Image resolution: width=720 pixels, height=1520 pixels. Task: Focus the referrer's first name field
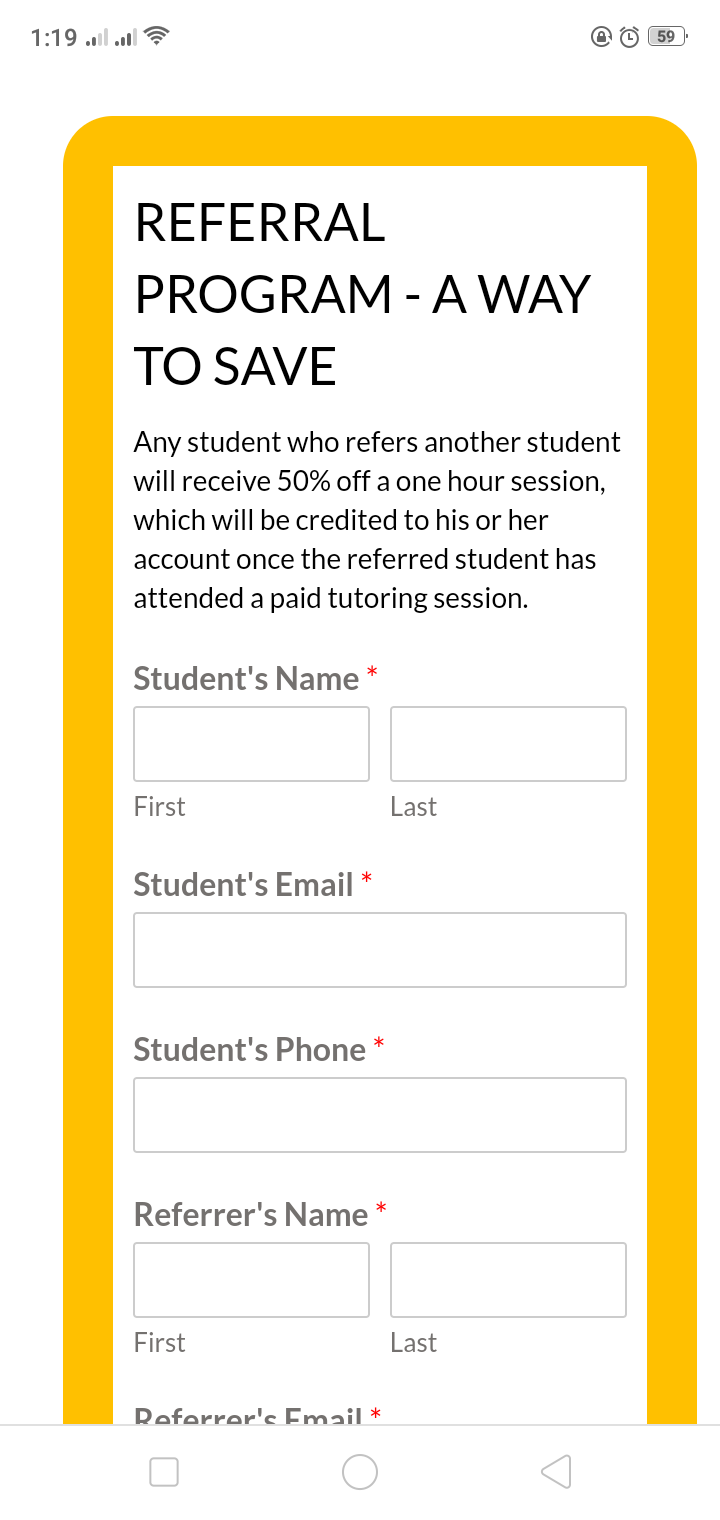pyautogui.click(x=251, y=1280)
